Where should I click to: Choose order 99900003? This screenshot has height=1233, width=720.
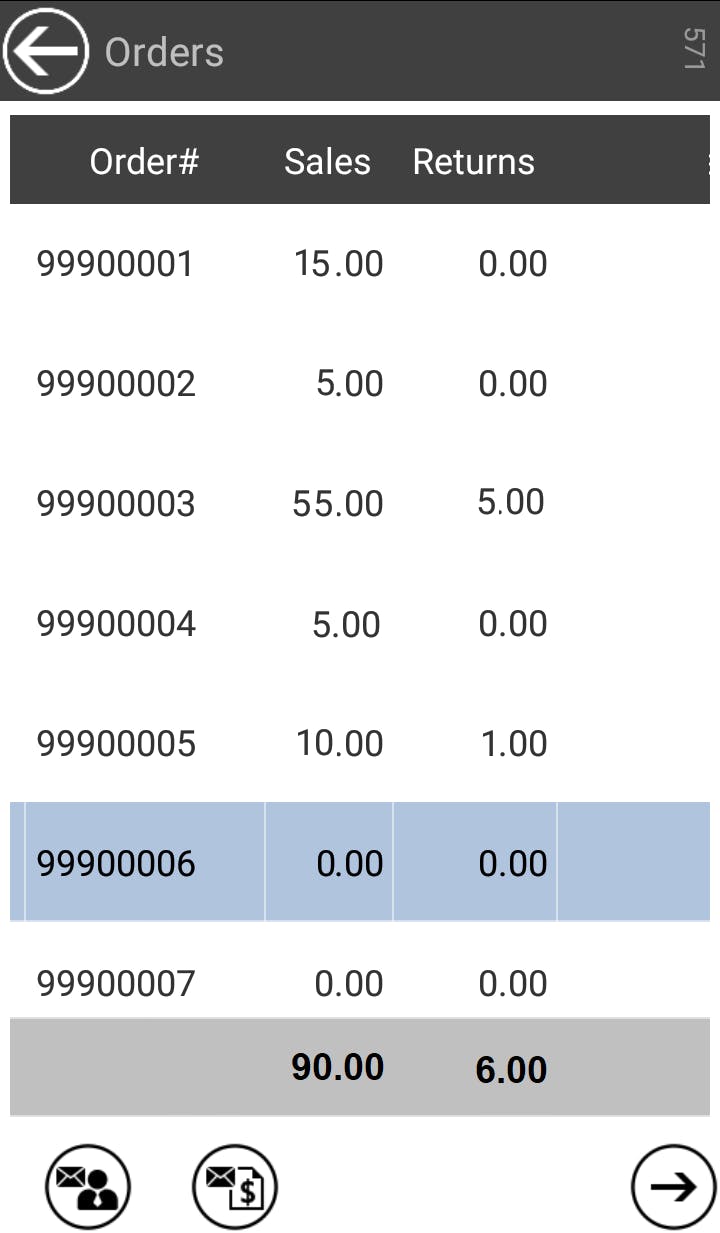tap(116, 504)
